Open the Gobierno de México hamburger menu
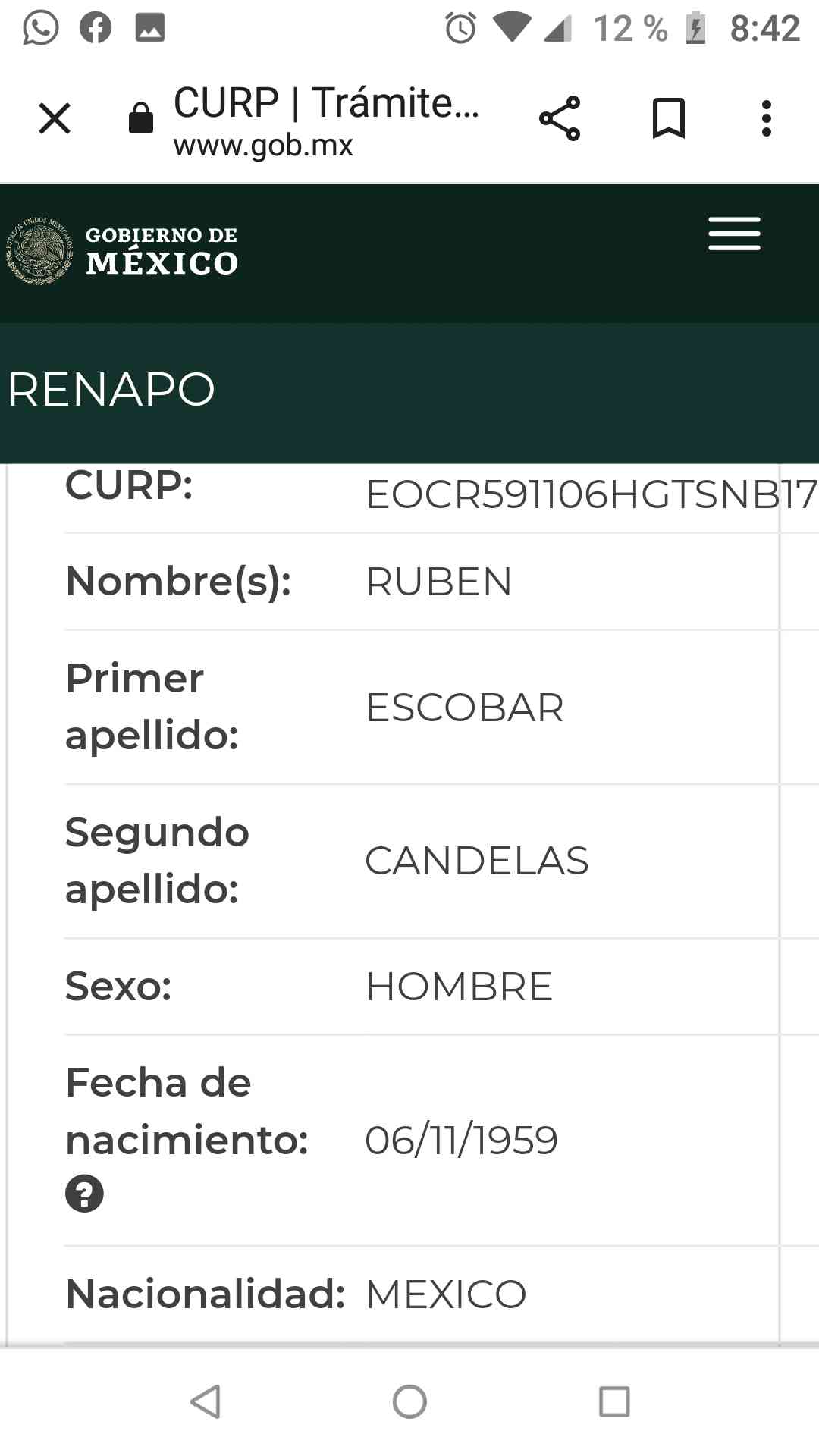The image size is (819, 1456). point(734,234)
